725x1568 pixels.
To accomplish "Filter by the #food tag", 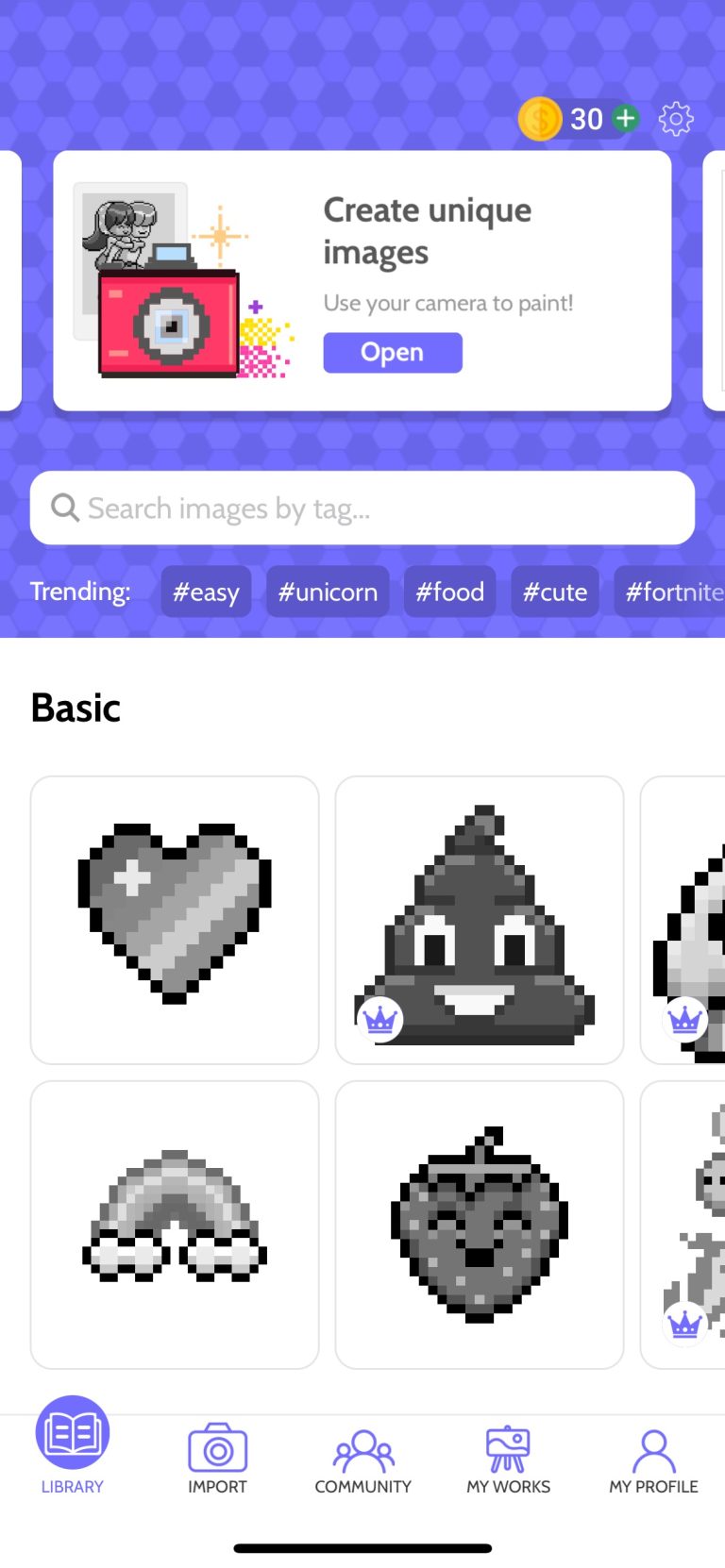I will click(449, 592).
